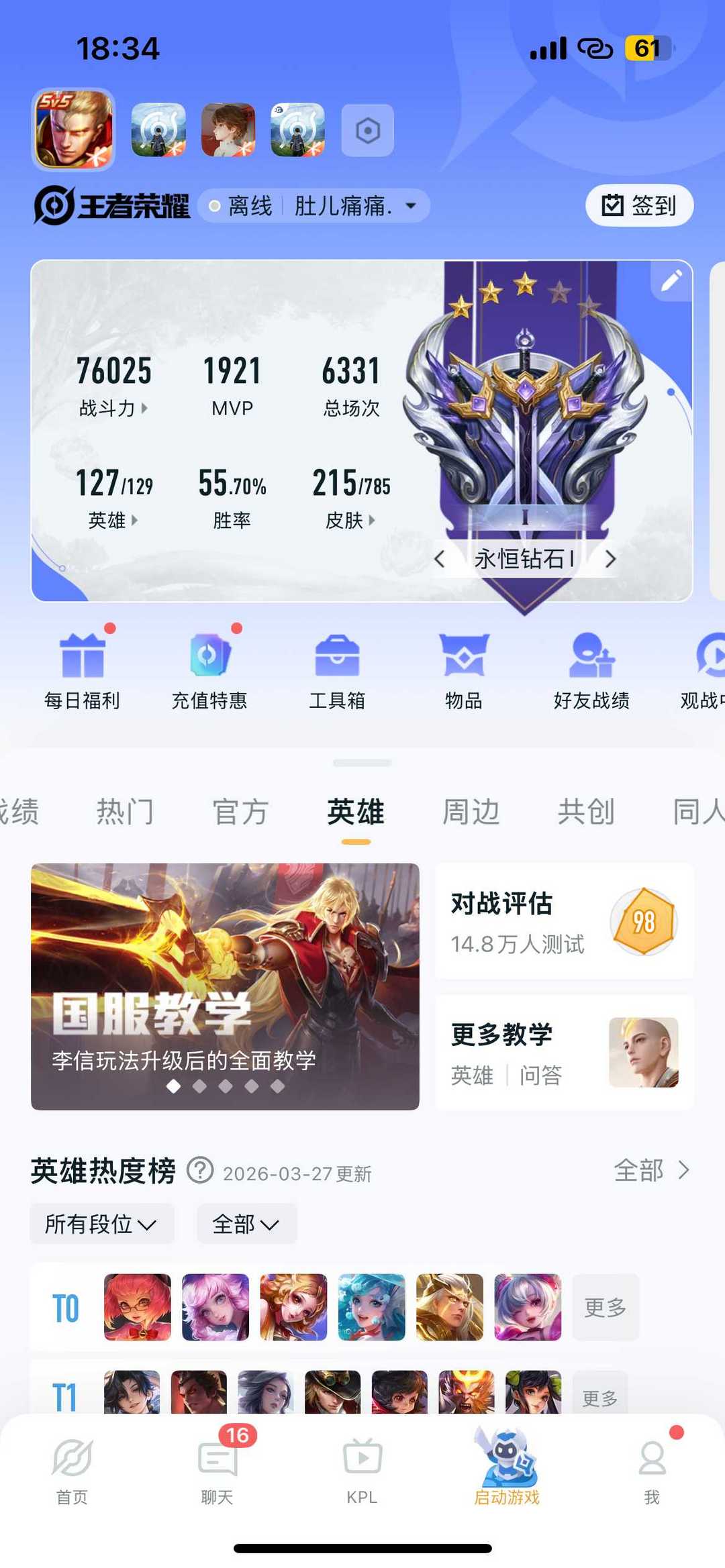This screenshot has width=725, height=1568.
Task: Tap the 签到 sign-in button
Action: [x=638, y=205]
